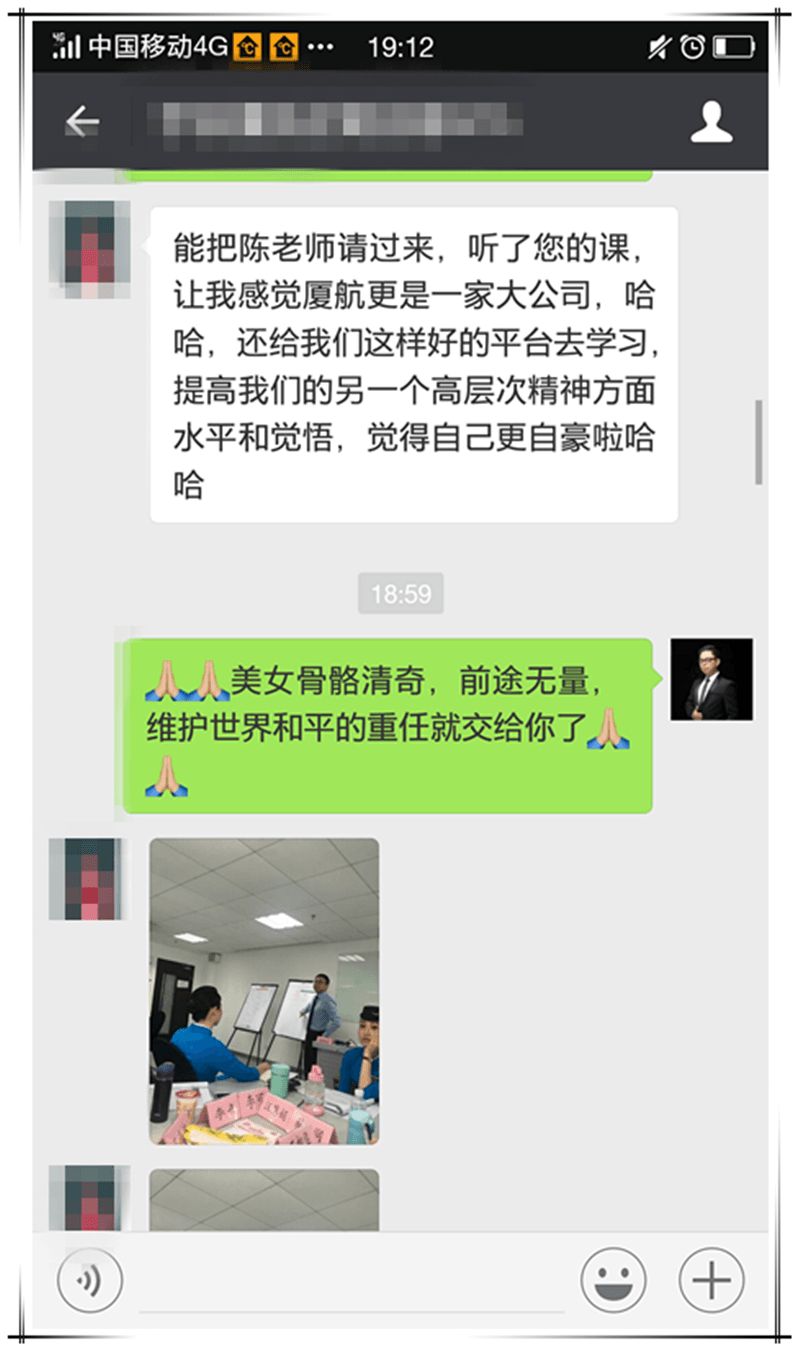Viewport: 800px width, 1352px height.
Task: Tap your own avatar beside the green message
Action: (x=710, y=681)
